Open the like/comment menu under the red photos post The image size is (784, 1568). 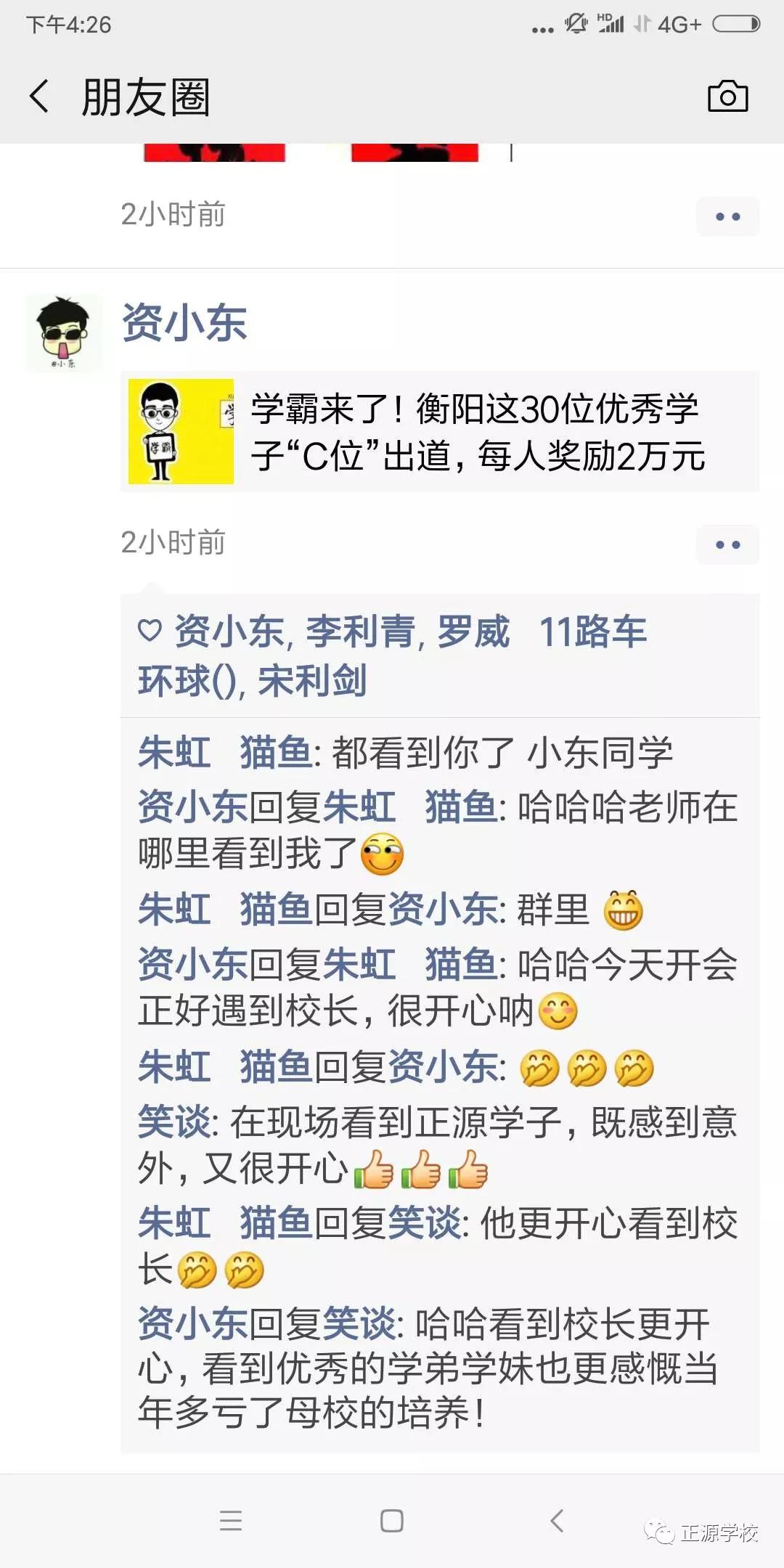pos(727,216)
